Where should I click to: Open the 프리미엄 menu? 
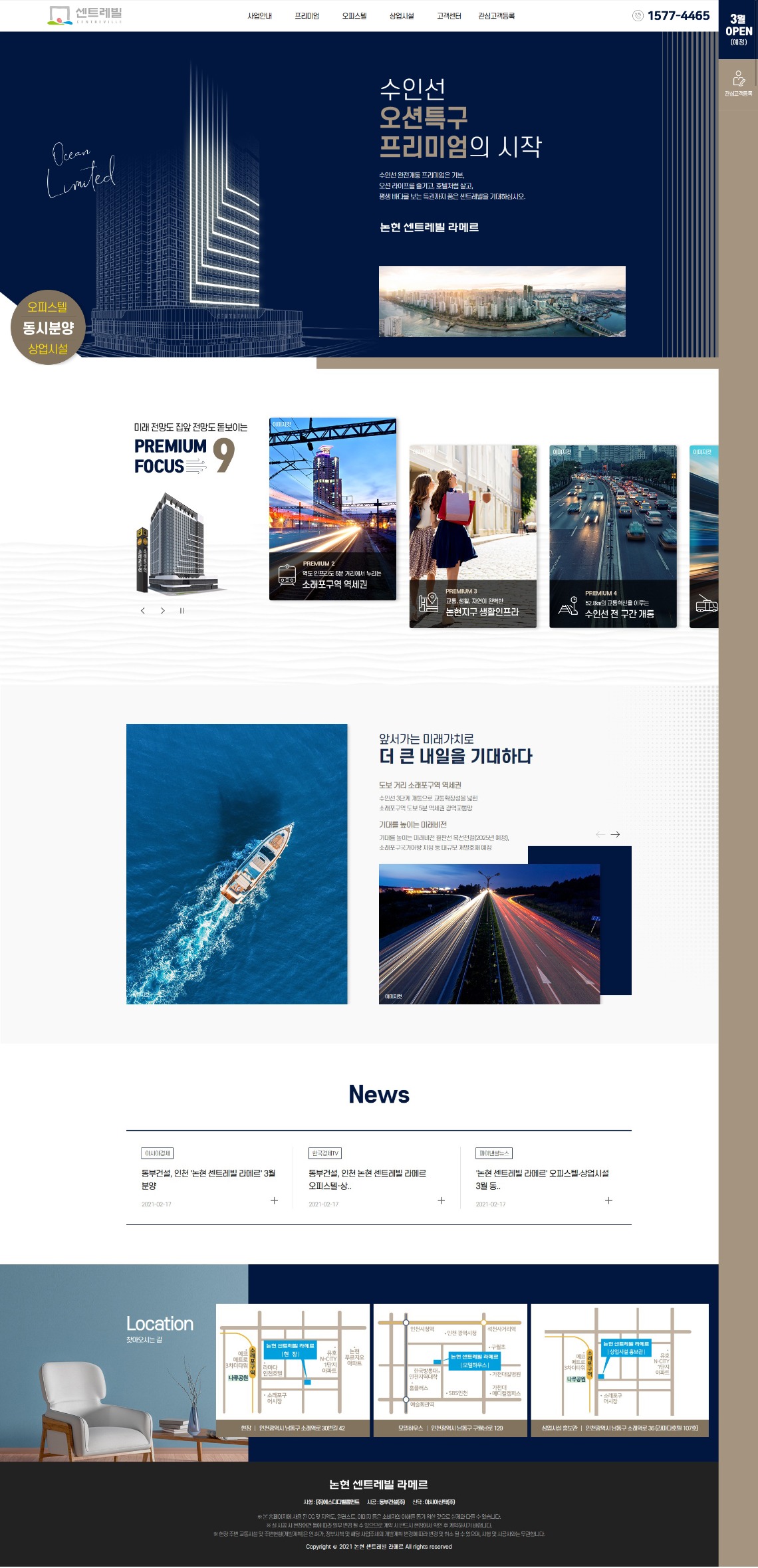[307, 16]
